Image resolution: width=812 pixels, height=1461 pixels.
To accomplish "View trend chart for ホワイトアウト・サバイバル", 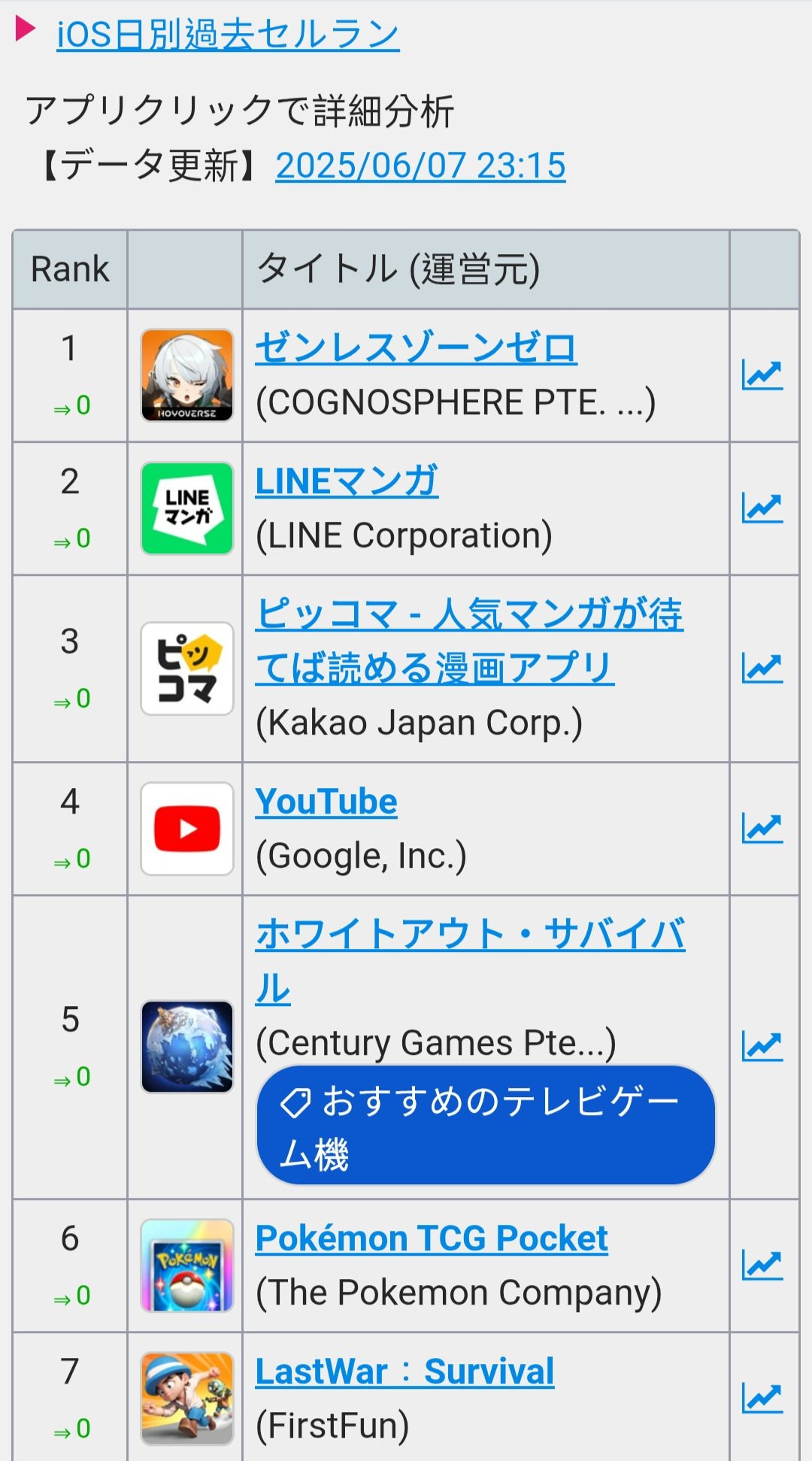I will (762, 1046).
